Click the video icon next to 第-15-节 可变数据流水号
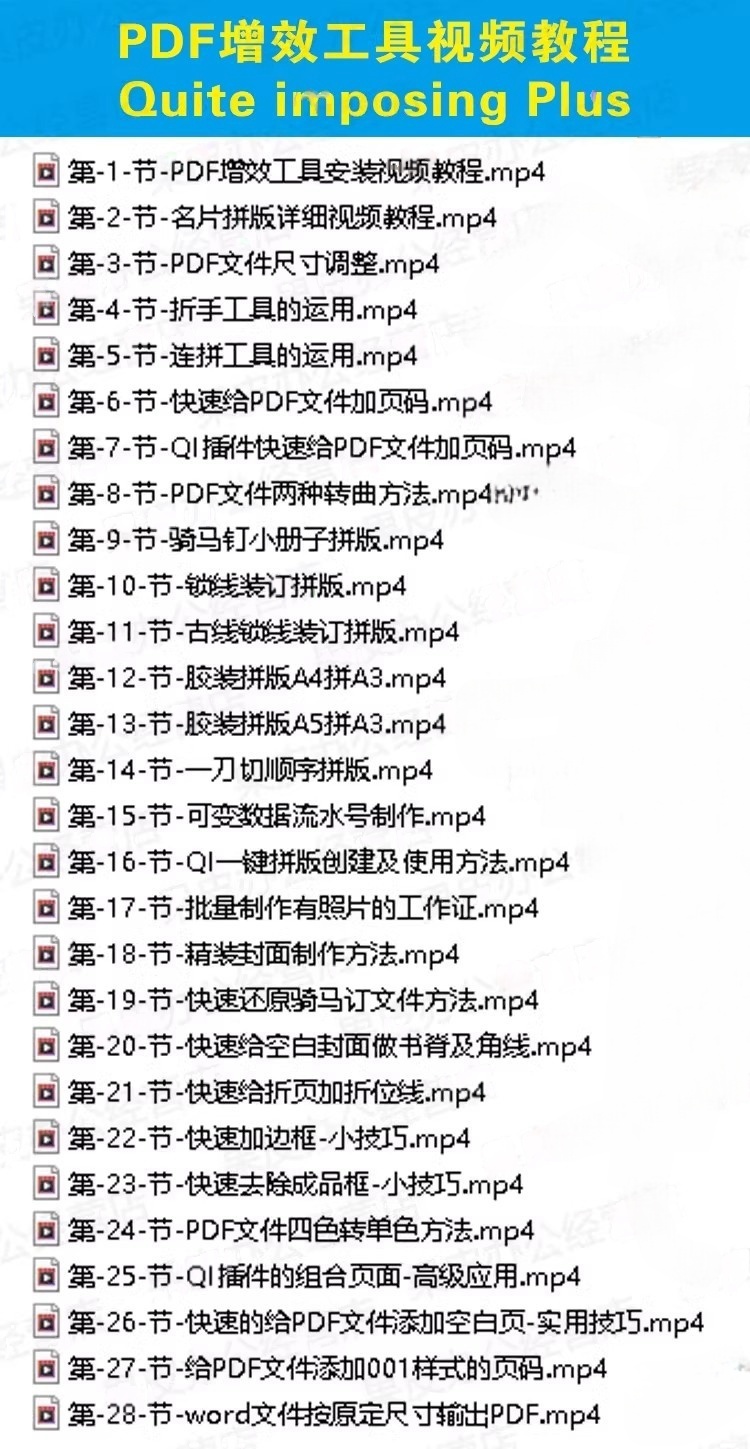Screen dimensions: 750x1449 click(x=46, y=817)
